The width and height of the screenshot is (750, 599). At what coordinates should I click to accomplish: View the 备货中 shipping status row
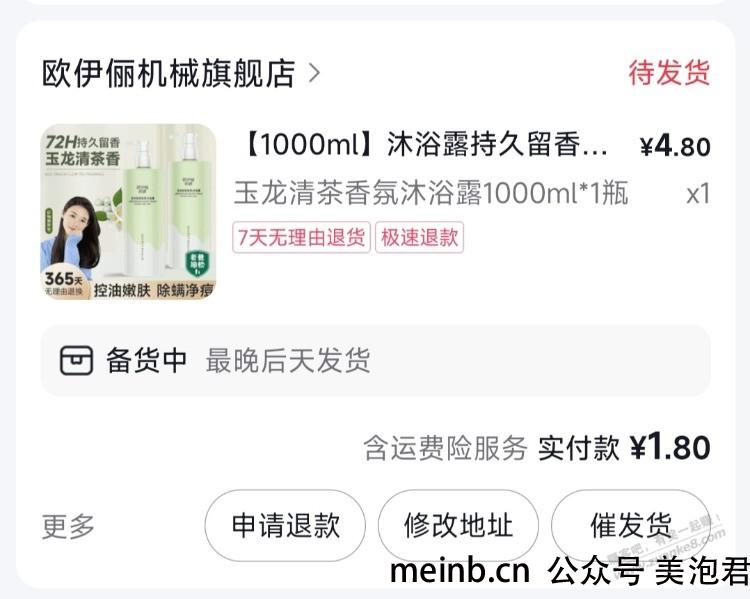coord(375,361)
